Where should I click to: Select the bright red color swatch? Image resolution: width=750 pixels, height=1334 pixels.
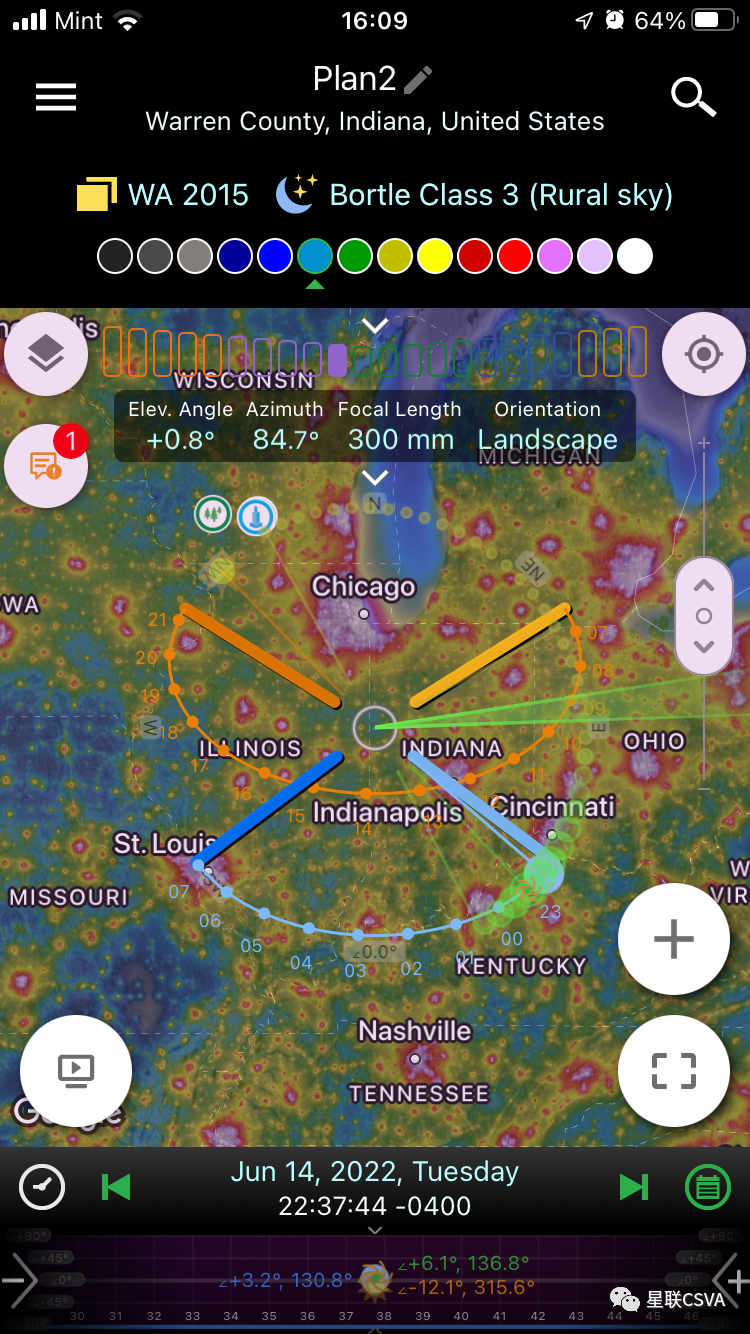tap(515, 256)
